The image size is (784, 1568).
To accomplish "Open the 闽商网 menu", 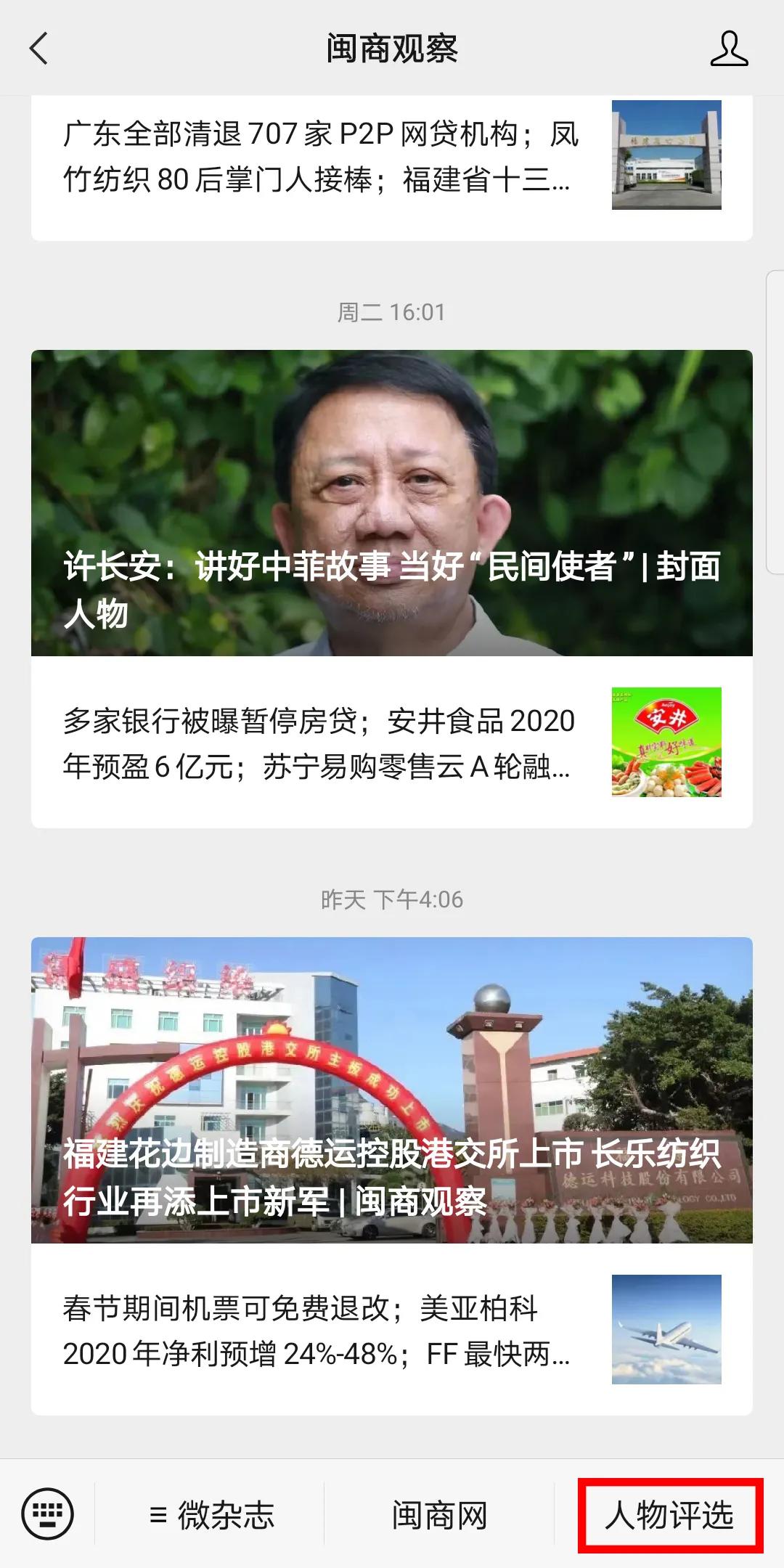I will pos(441,1512).
